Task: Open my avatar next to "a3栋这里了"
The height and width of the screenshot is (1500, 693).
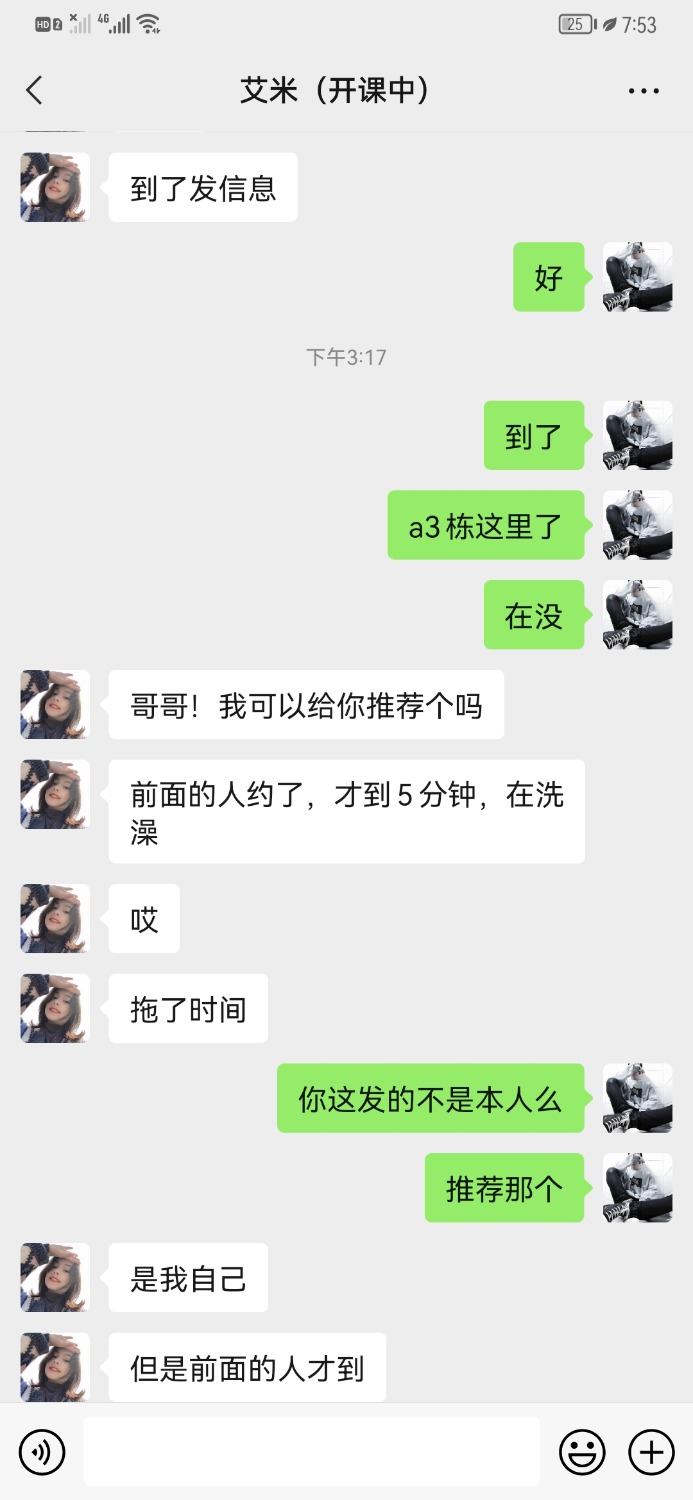Action: pyautogui.click(x=638, y=525)
